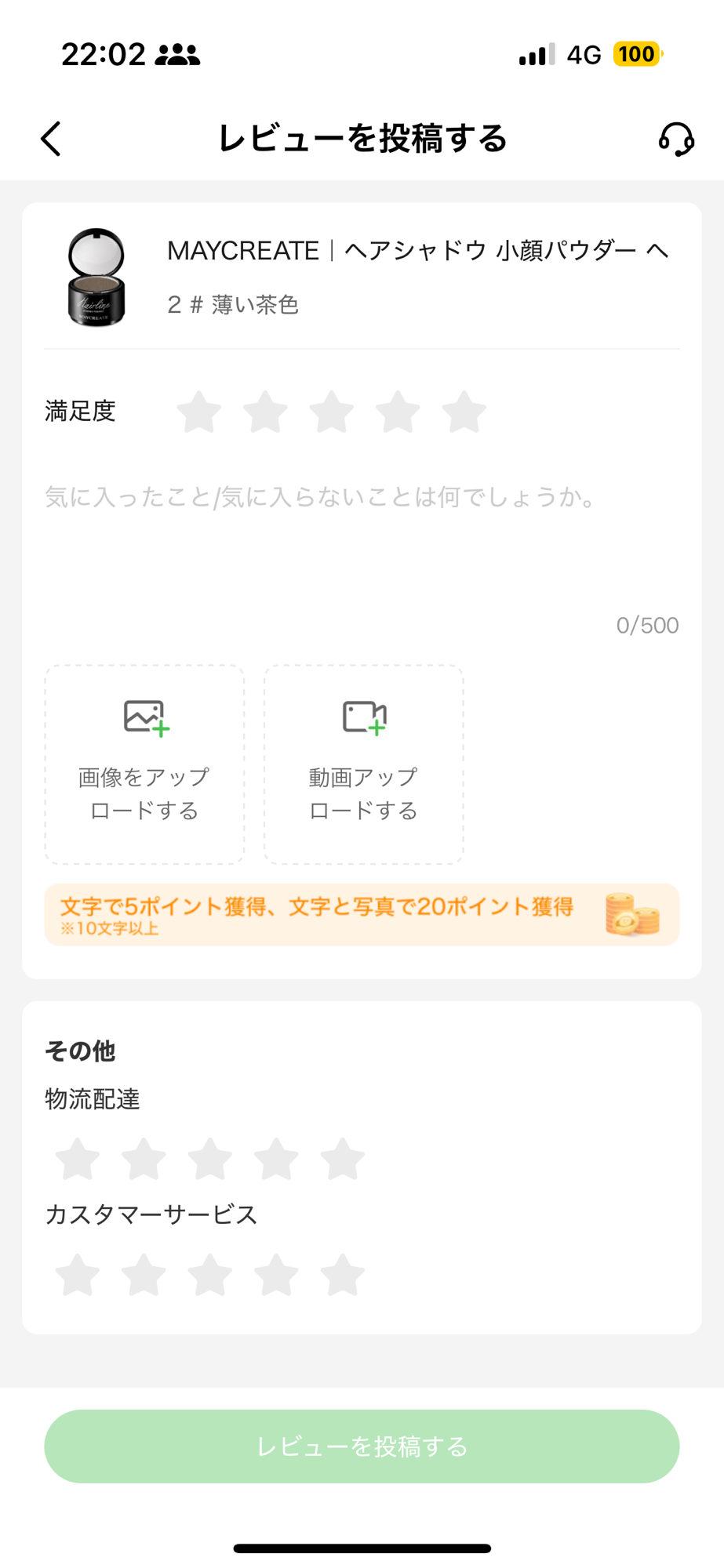
Task: Open customer support headset icon
Action: pos(675,139)
